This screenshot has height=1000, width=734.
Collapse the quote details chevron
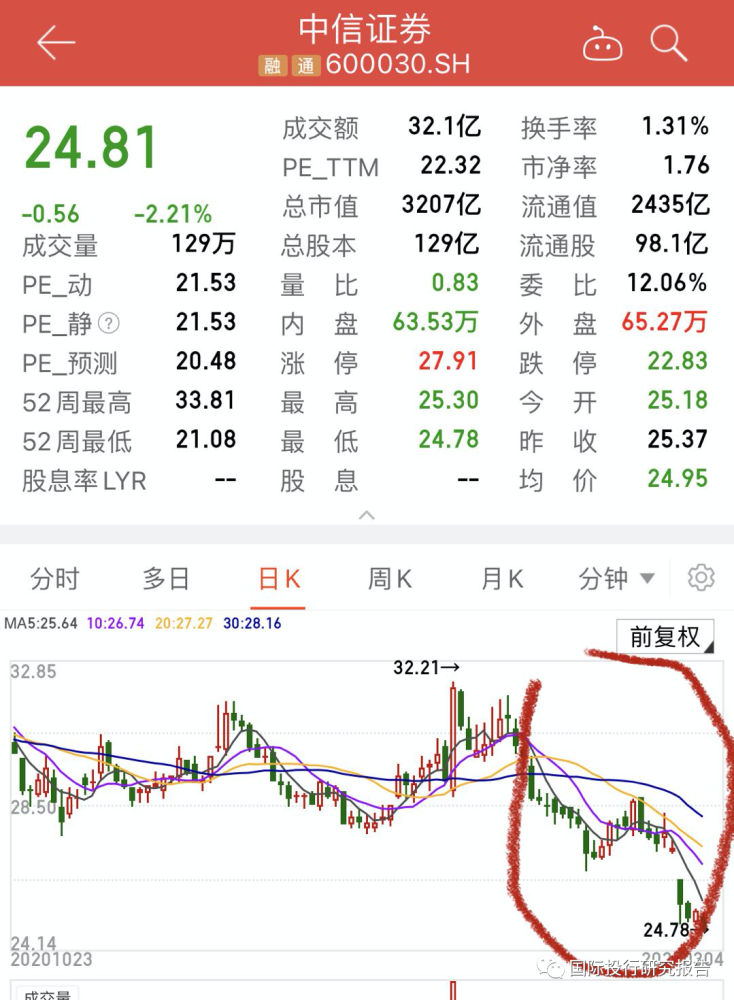[367, 516]
